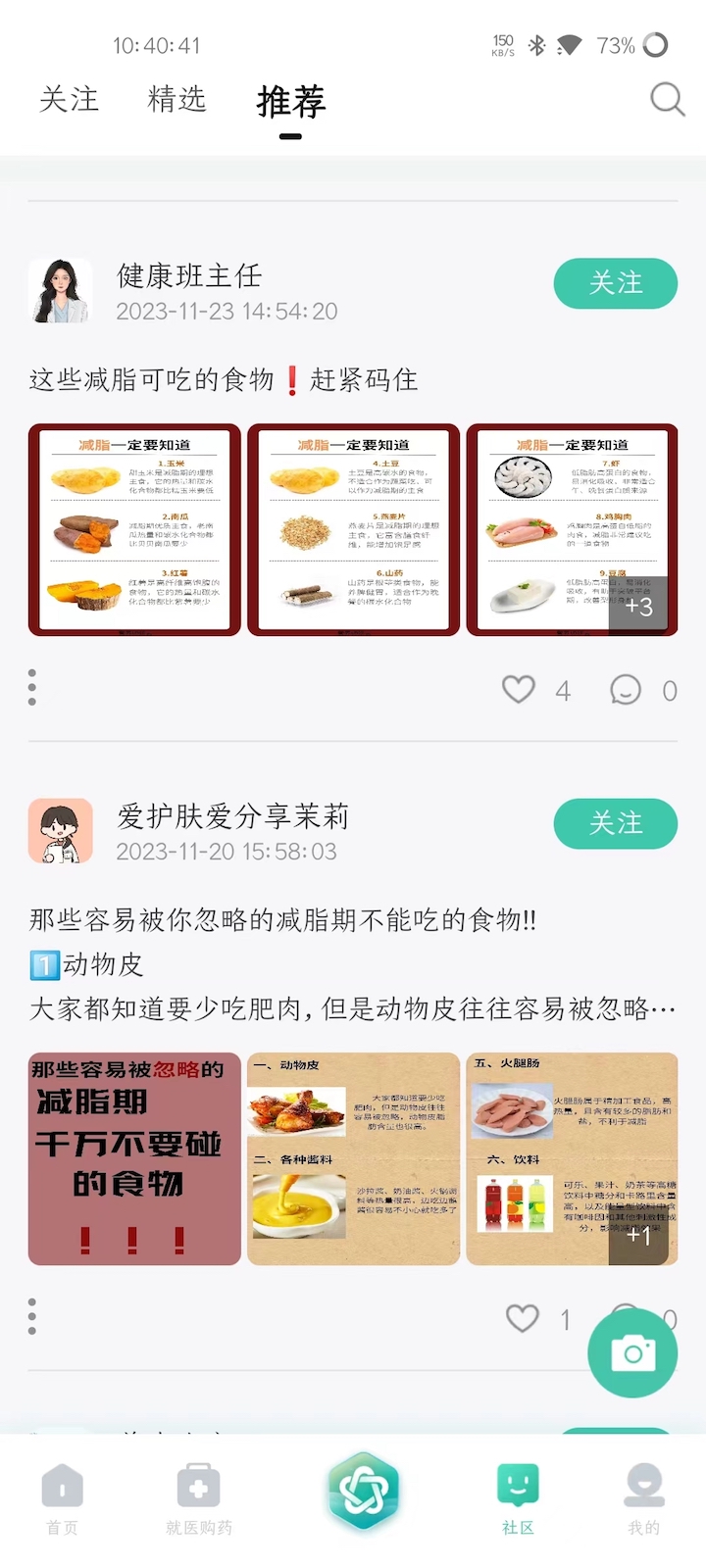Open the 就医购药 tab
The width and height of the screenshot is (706, 1568).
pos(198,1499)
